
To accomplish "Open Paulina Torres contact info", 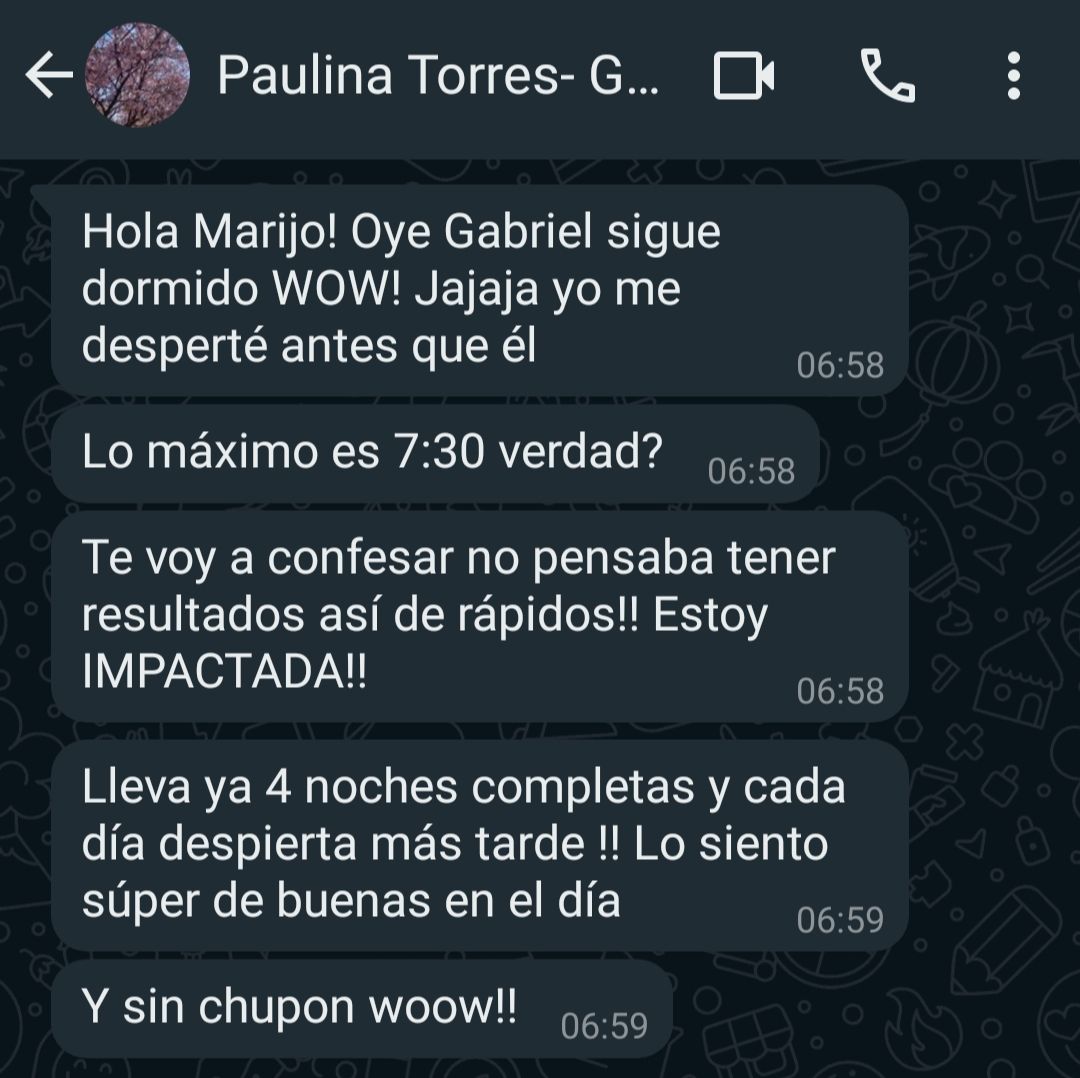I will [x=438, y=74].
